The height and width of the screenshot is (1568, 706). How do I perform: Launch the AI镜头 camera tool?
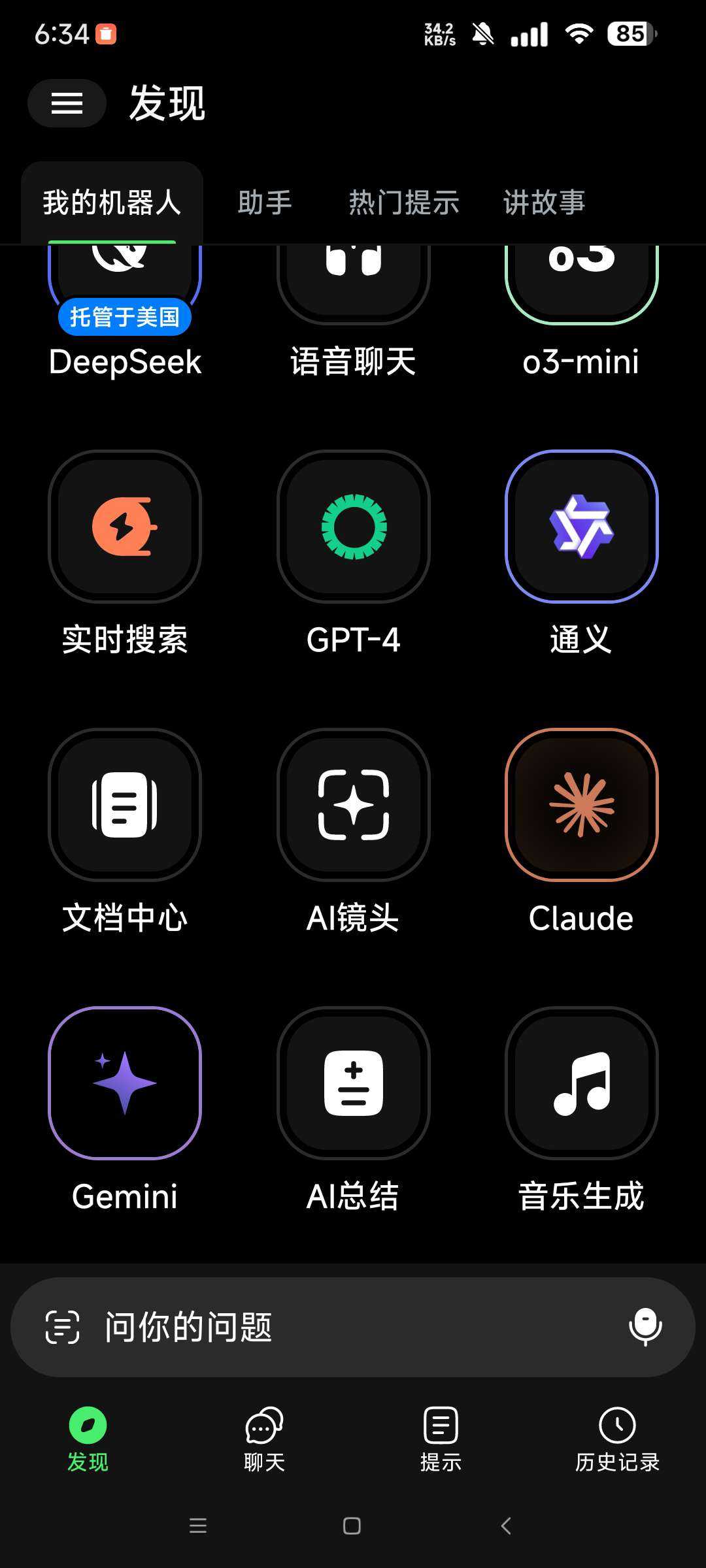(x=353, y=805)
